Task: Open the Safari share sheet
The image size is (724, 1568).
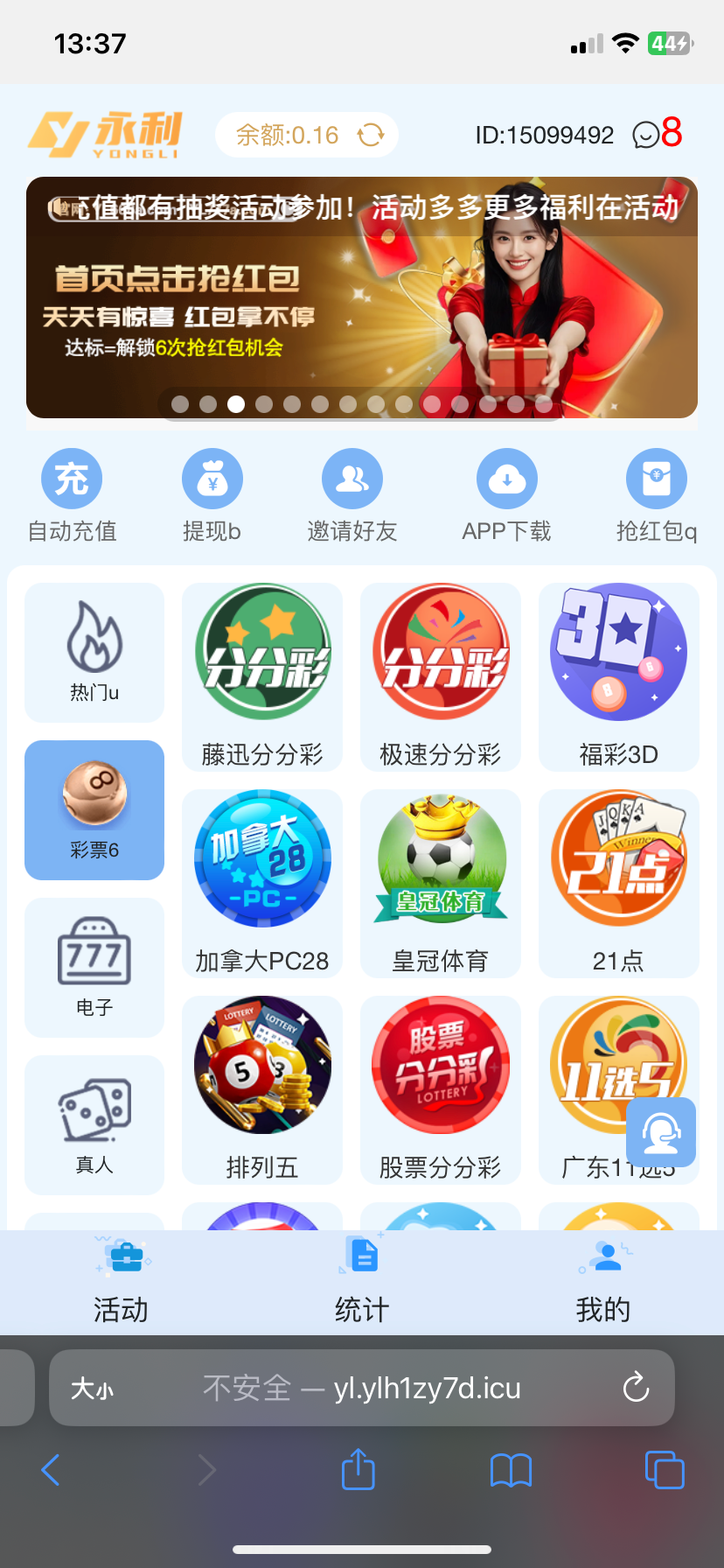Action: click(x=358, y=1469)
